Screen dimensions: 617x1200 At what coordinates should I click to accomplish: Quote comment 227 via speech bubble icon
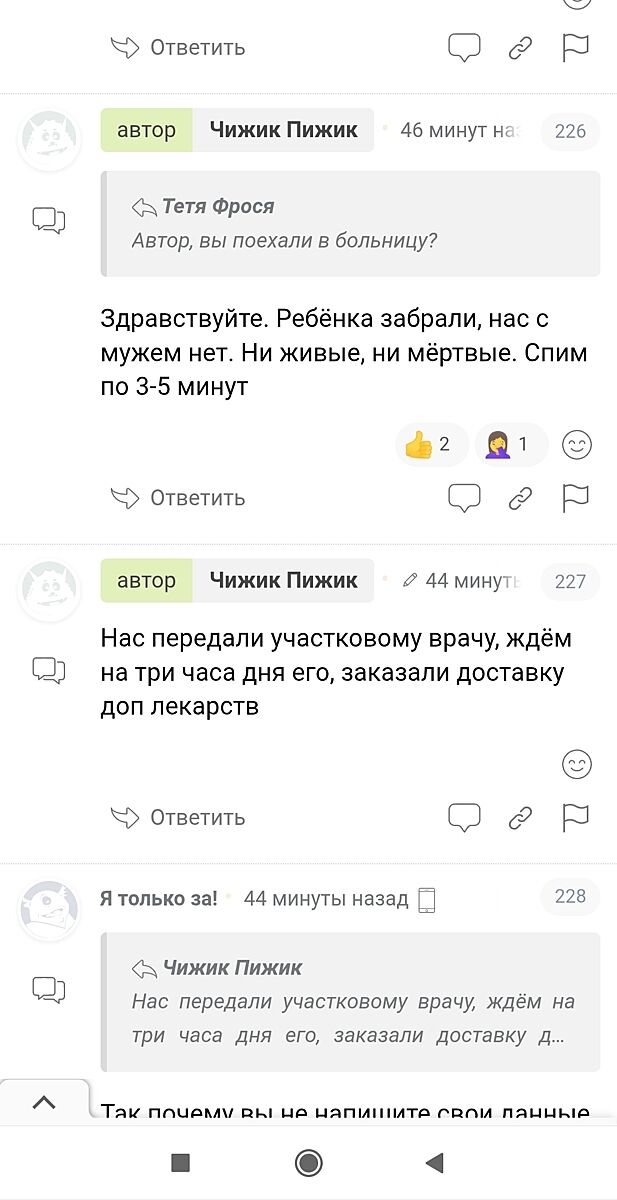[464, 817]
